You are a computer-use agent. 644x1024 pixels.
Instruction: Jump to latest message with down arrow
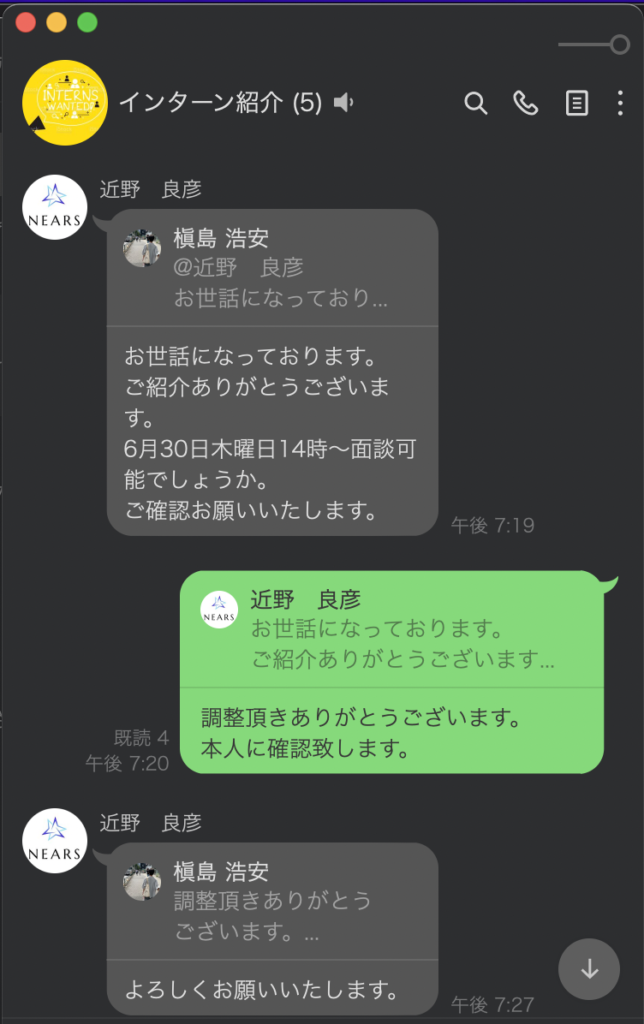click(x=589, y=968)
